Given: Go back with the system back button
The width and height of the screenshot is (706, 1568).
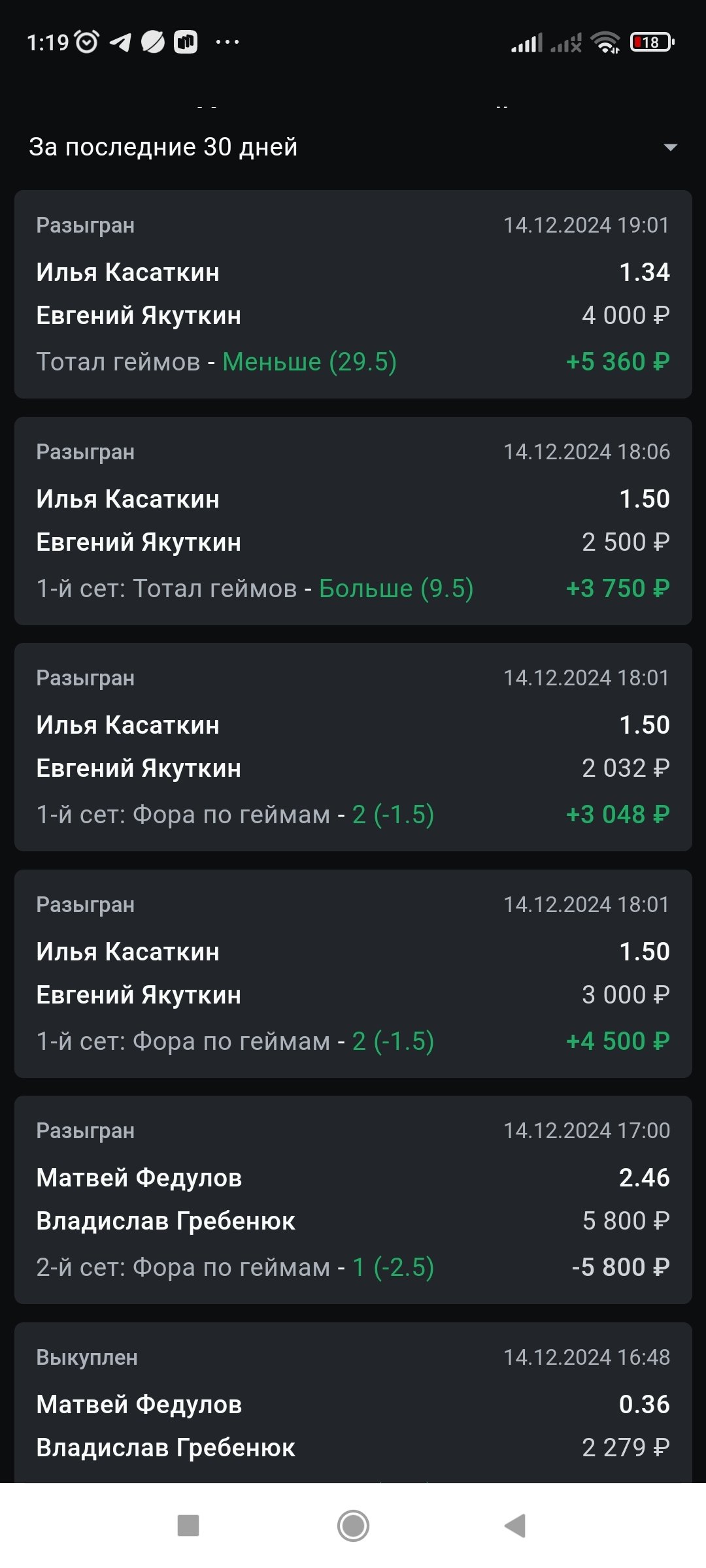Looking at the screenshot, I should point(516,1526).
